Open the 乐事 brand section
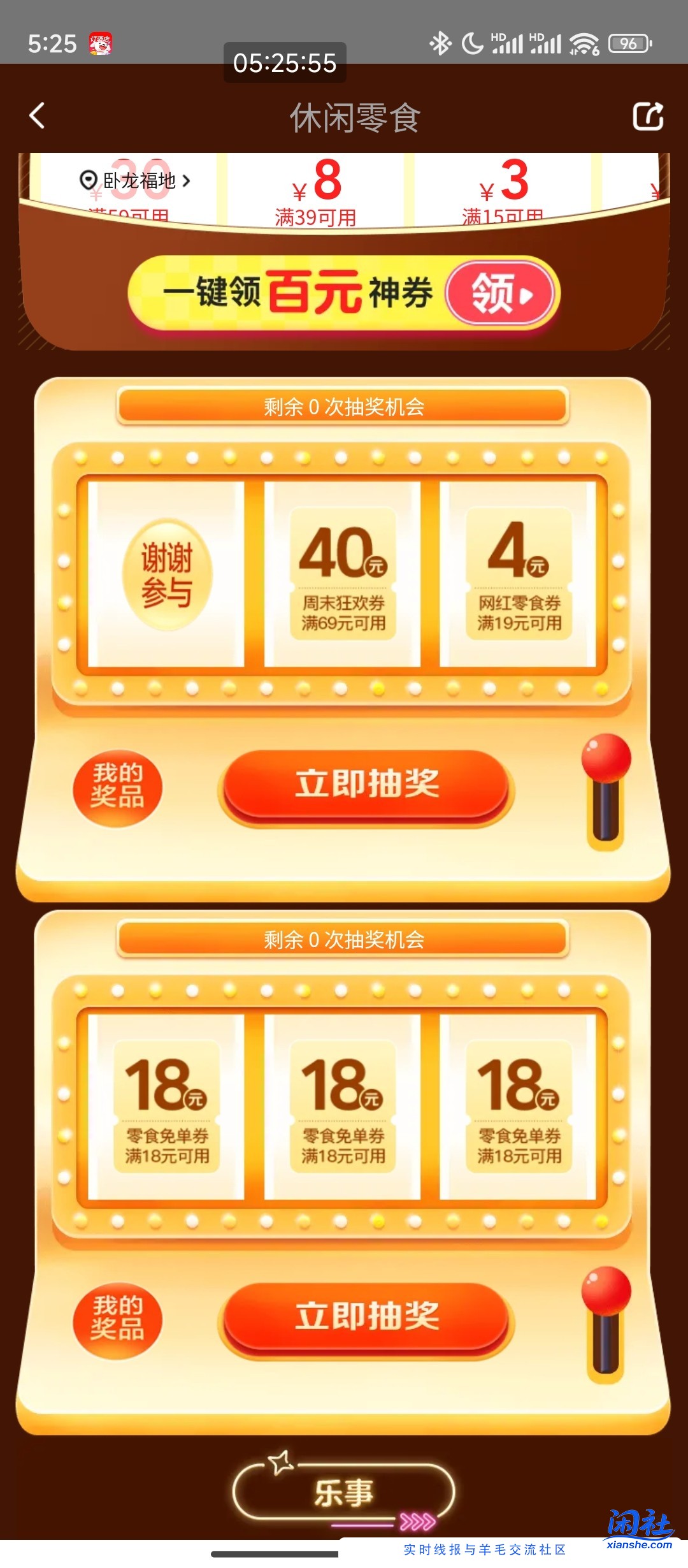Image resolution: width=688 pixels, height=1568 pixels. pyautogui.click(x=344, y=1493)
